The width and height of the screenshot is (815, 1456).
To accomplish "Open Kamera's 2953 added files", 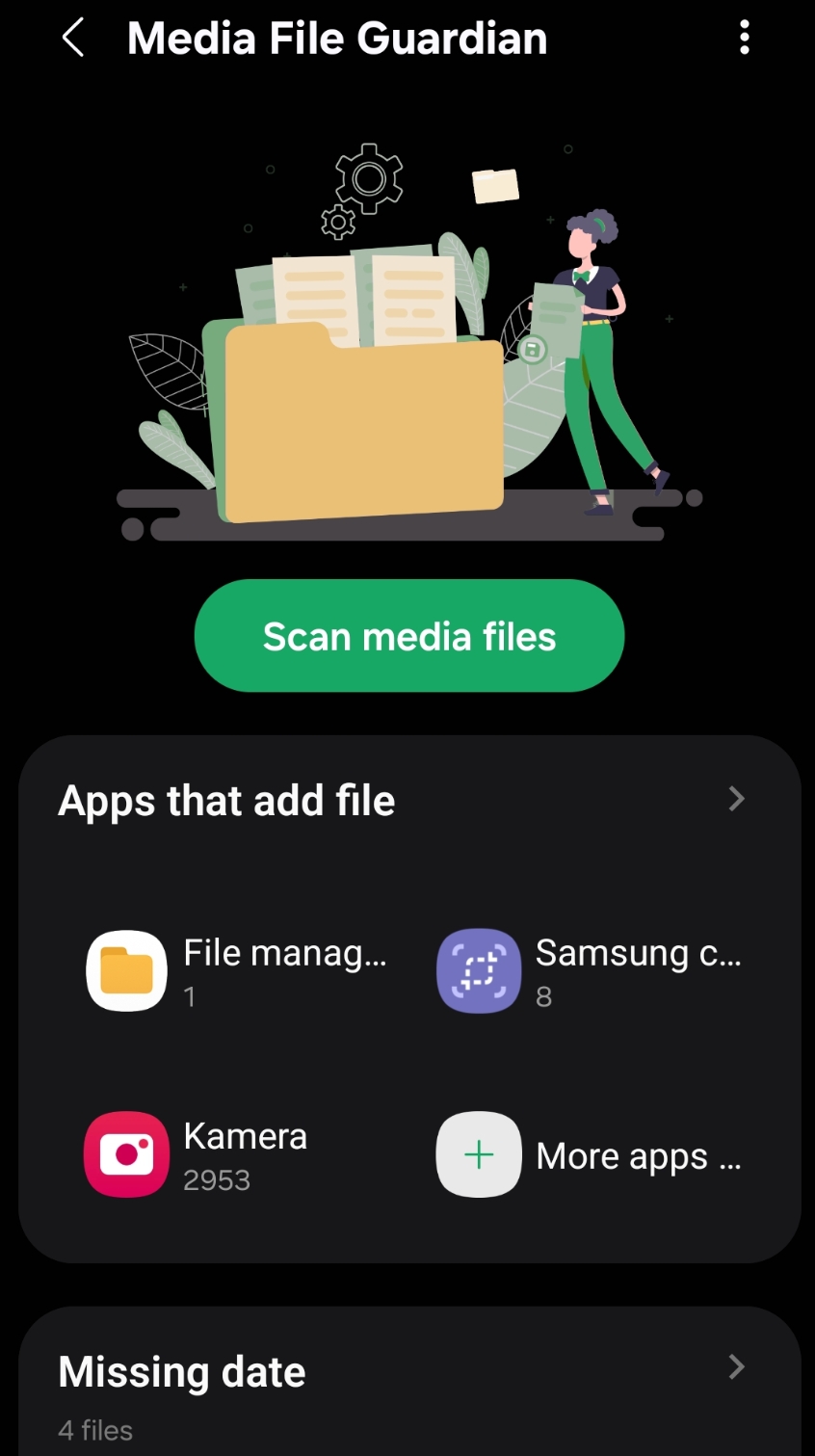I will 197,1155.
